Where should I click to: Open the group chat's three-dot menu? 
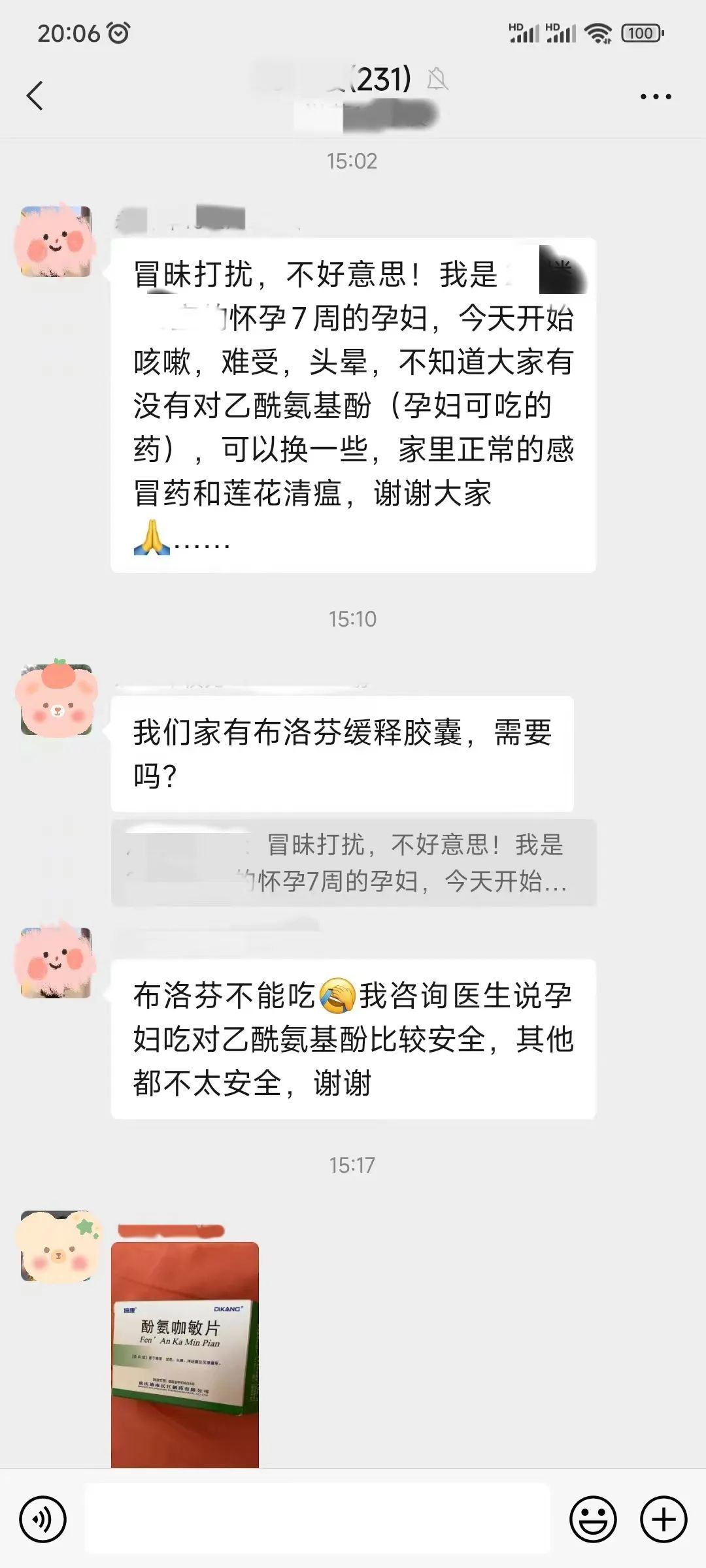[655, 97]
